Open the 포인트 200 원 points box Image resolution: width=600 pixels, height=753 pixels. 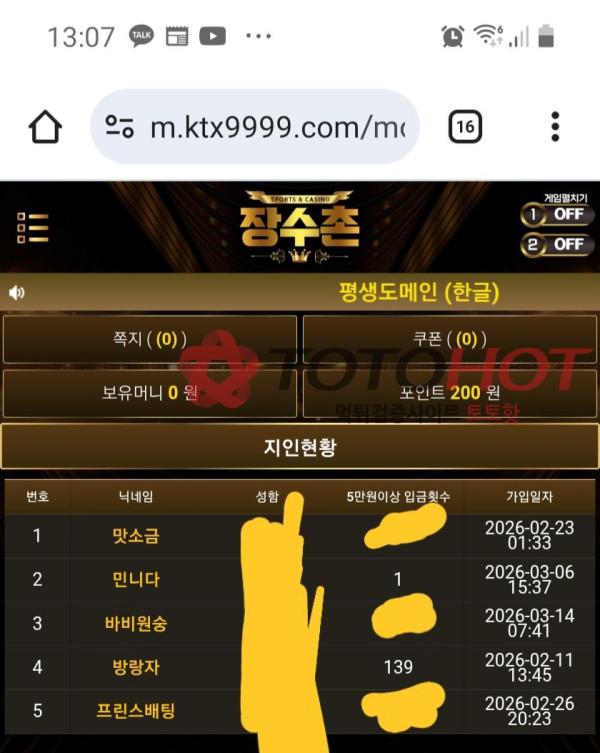point(450,393)
